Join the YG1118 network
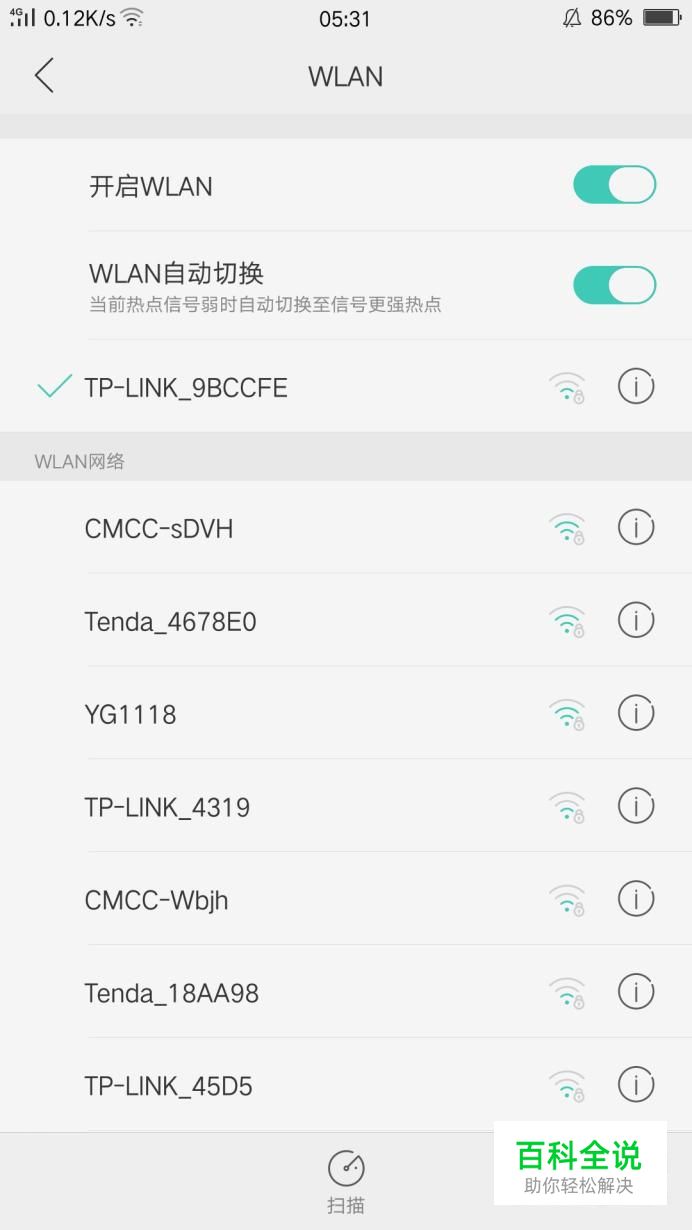Image resolution: width=692 pixels, height=1230 pixels. tap(130, 714)
